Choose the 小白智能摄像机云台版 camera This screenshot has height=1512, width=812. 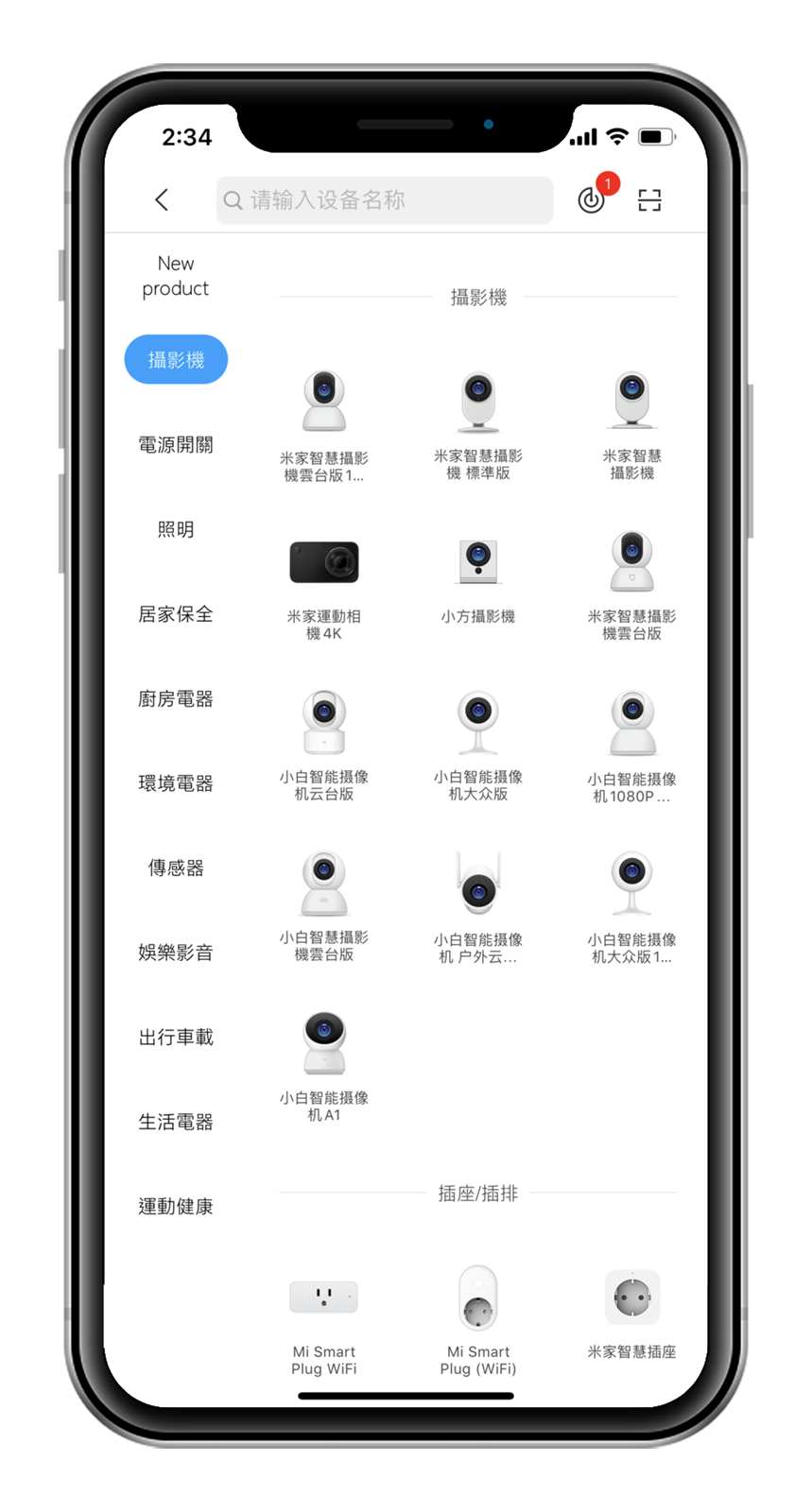pyautogui.click(x=324, y=744)
